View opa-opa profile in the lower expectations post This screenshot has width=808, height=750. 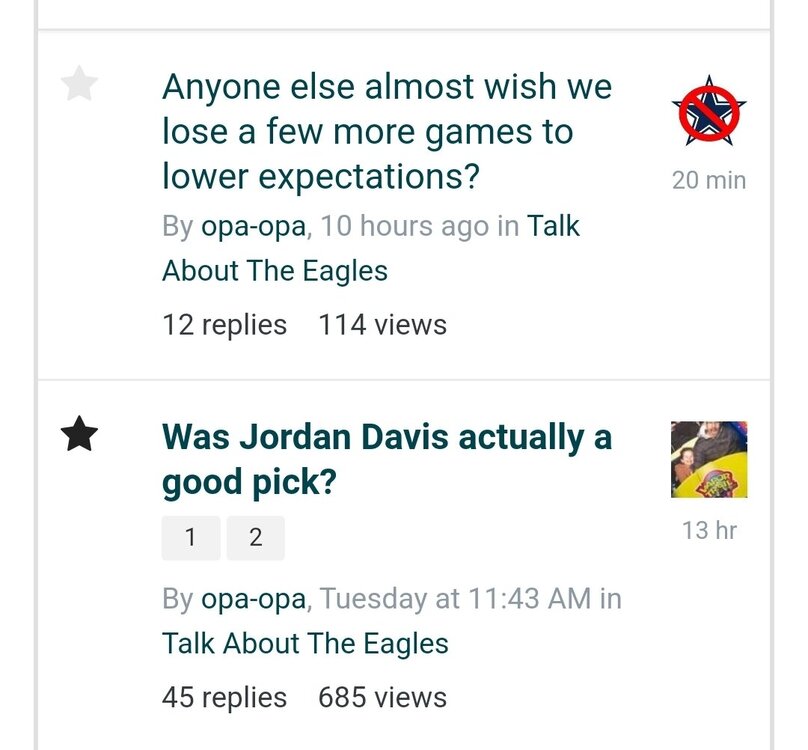tap(253, 226)
